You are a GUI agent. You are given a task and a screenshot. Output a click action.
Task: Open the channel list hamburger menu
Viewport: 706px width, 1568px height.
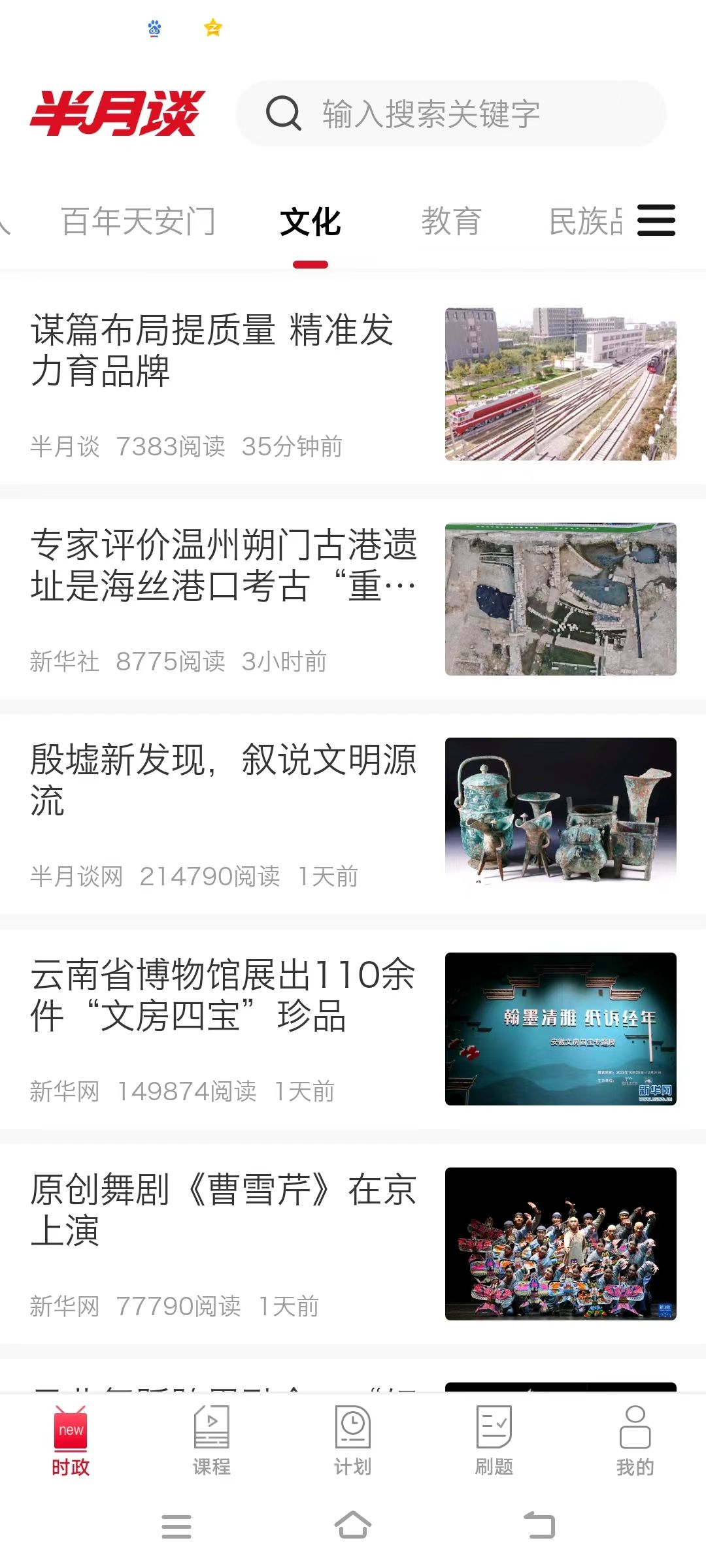click(x=656, y=220)
